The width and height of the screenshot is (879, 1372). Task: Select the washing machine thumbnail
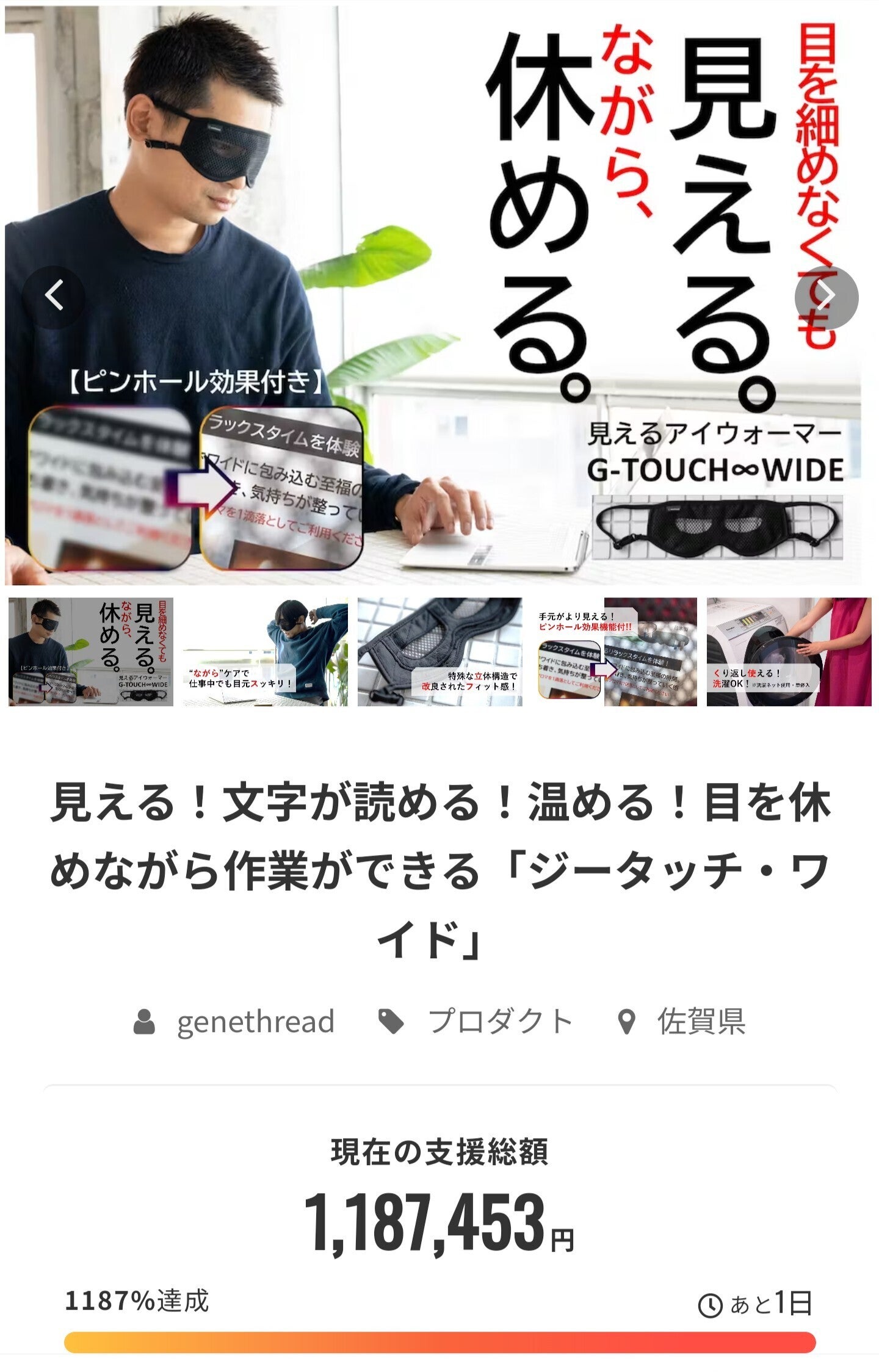click(x=789, y=651)
